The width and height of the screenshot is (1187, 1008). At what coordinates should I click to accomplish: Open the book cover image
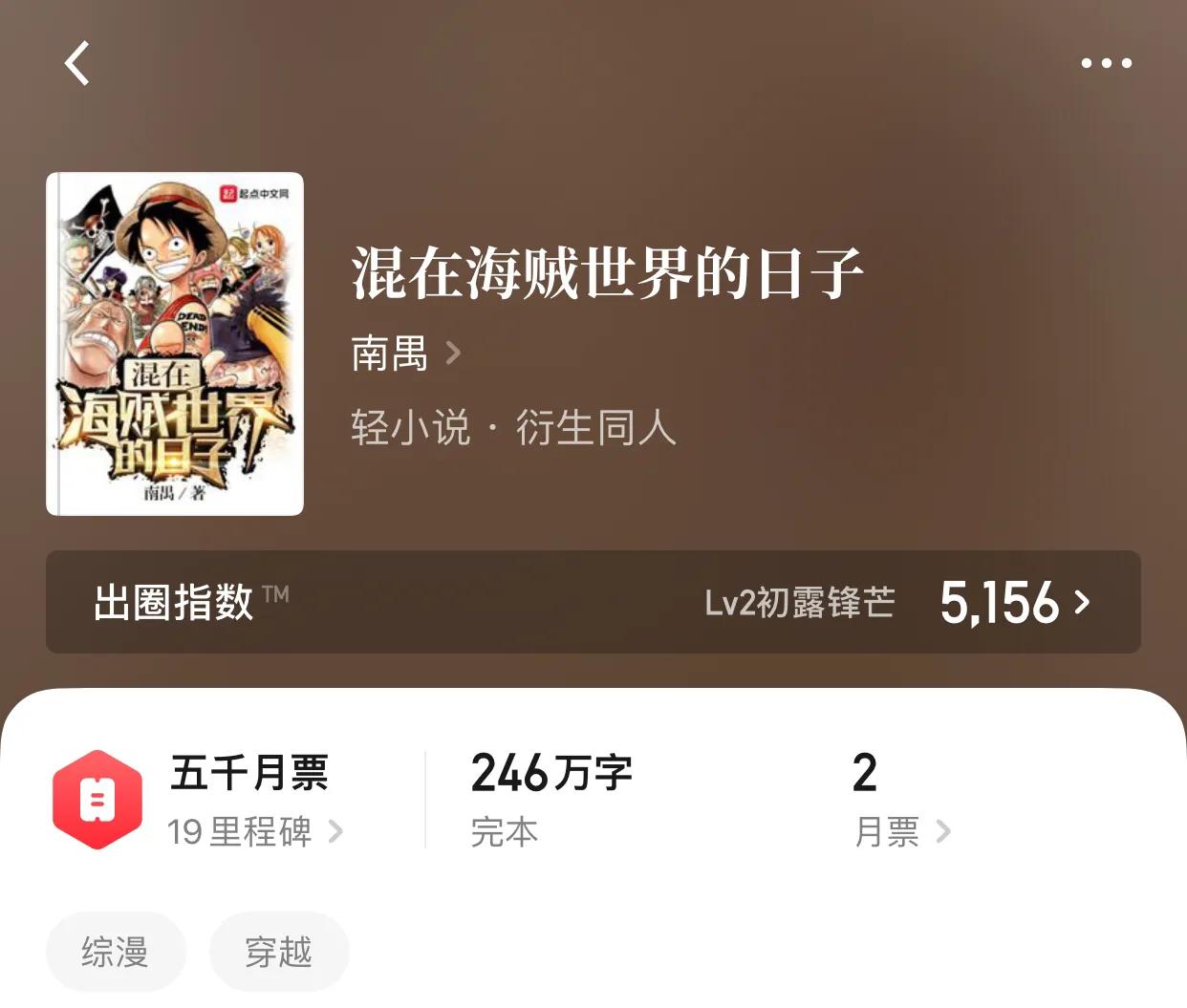tap(175, 344)
